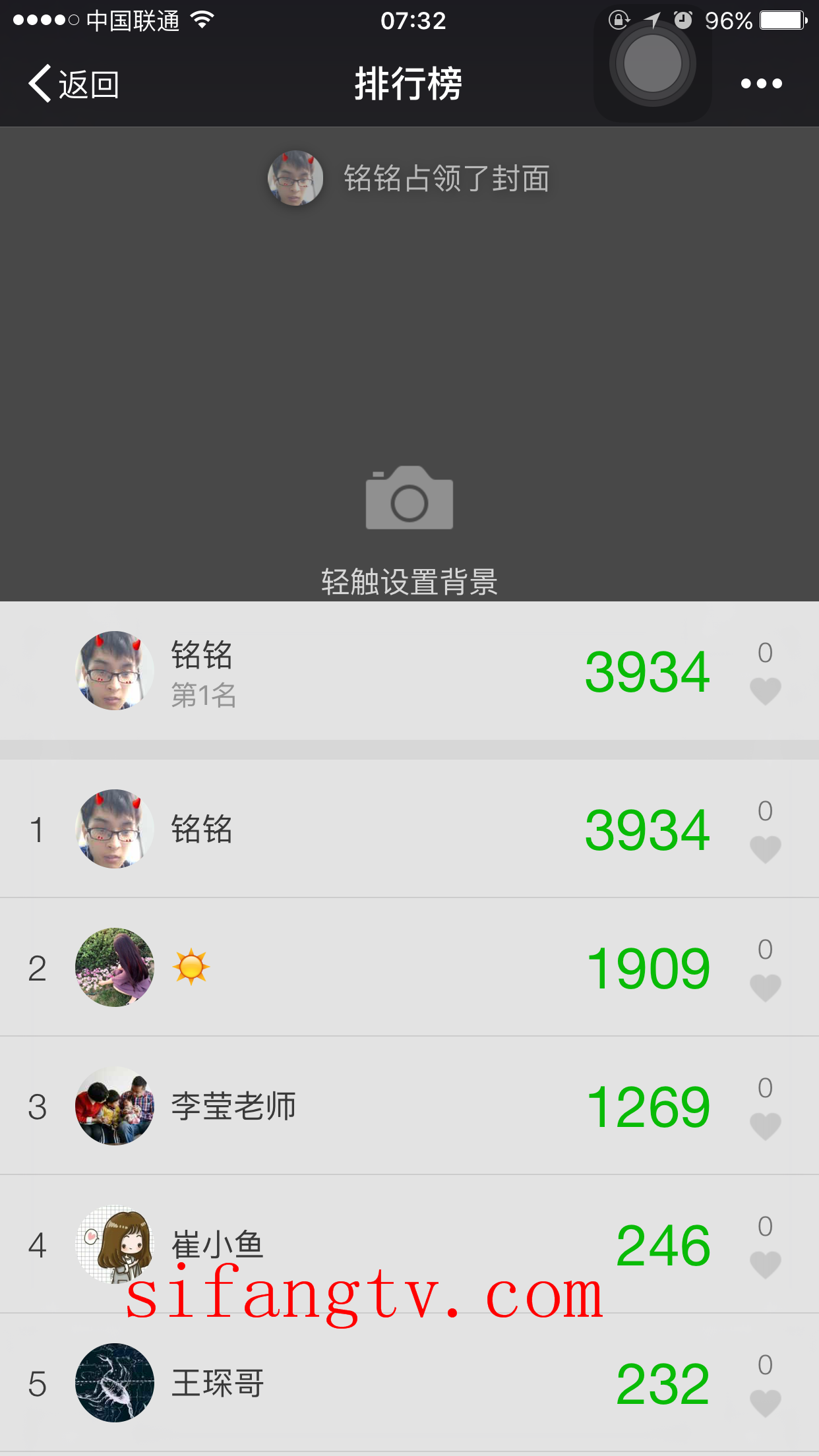The image size is (819, 1456).
Task: Open the three-dot overflow menu
Action: 761,84
